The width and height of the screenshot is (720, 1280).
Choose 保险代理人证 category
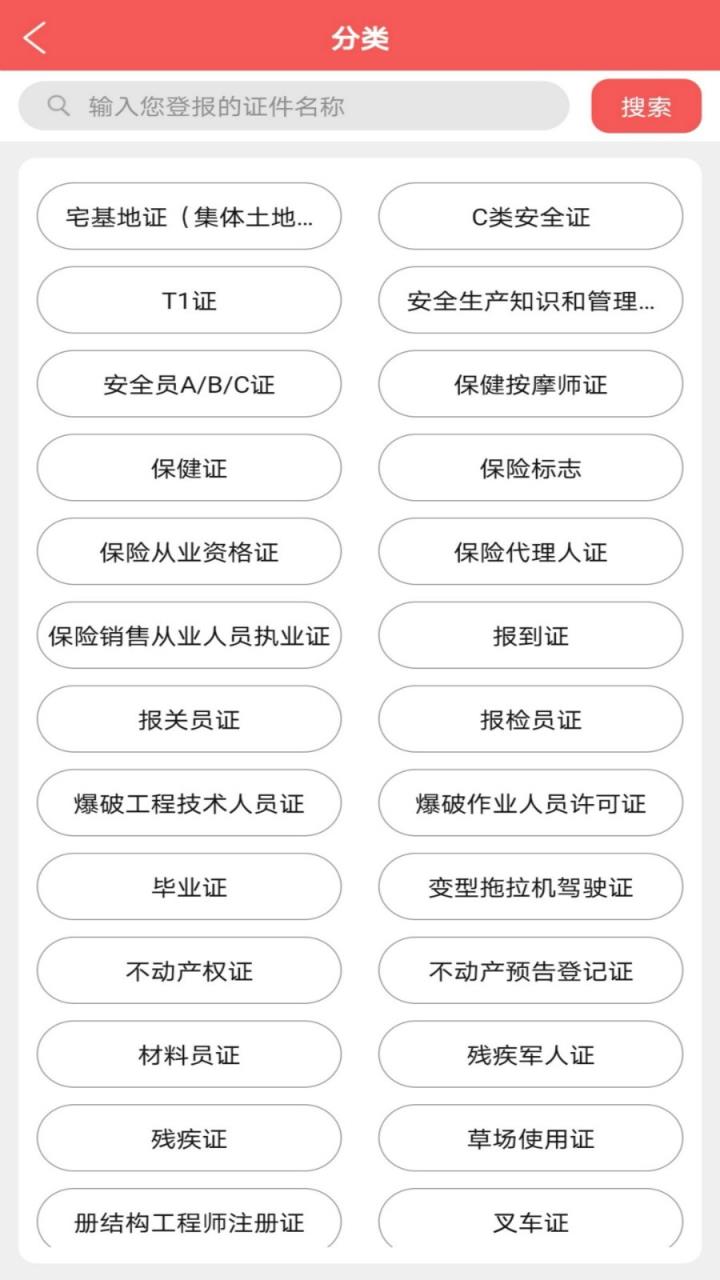pyautogui.click(x=530, y=552)
